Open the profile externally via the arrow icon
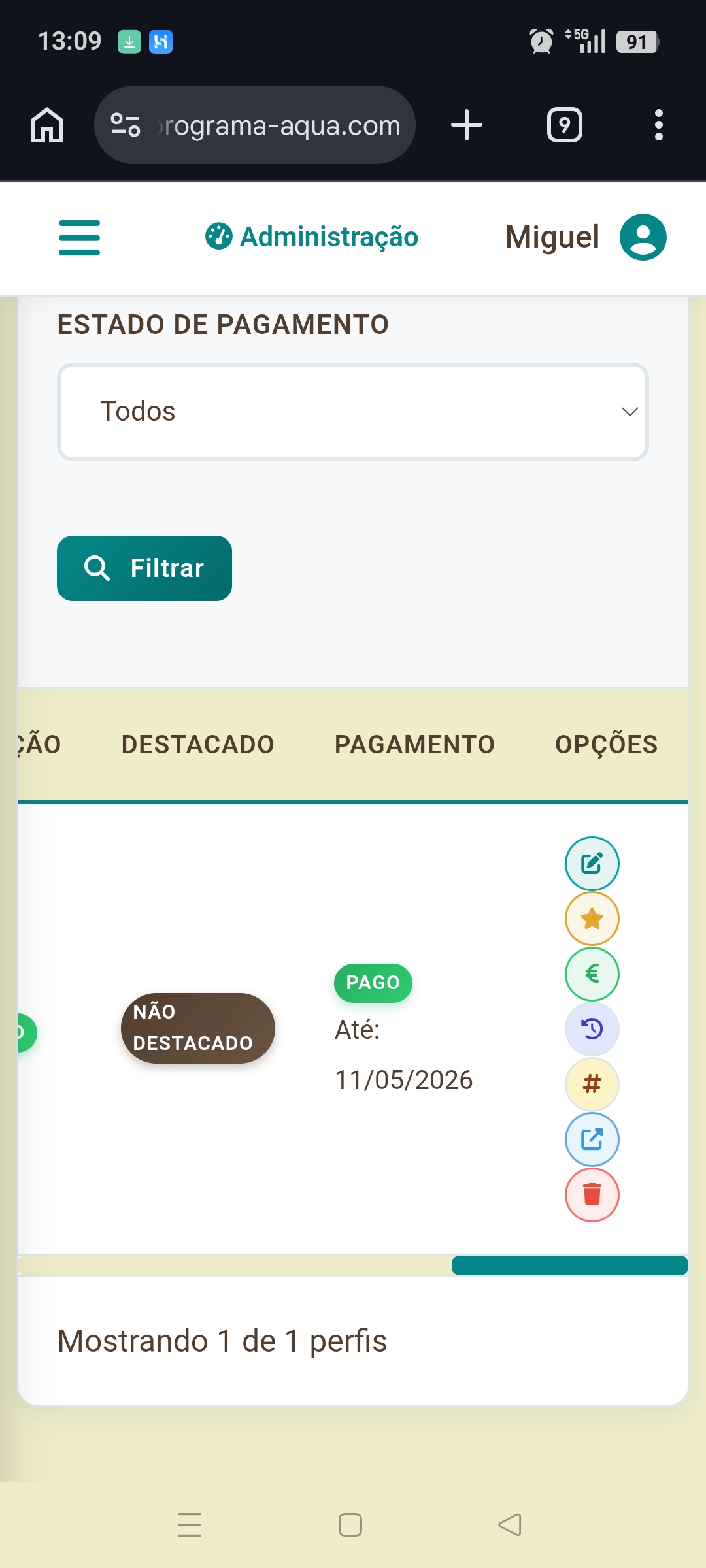Screen dimensions: 706x1568 [x=592, y=1139]
